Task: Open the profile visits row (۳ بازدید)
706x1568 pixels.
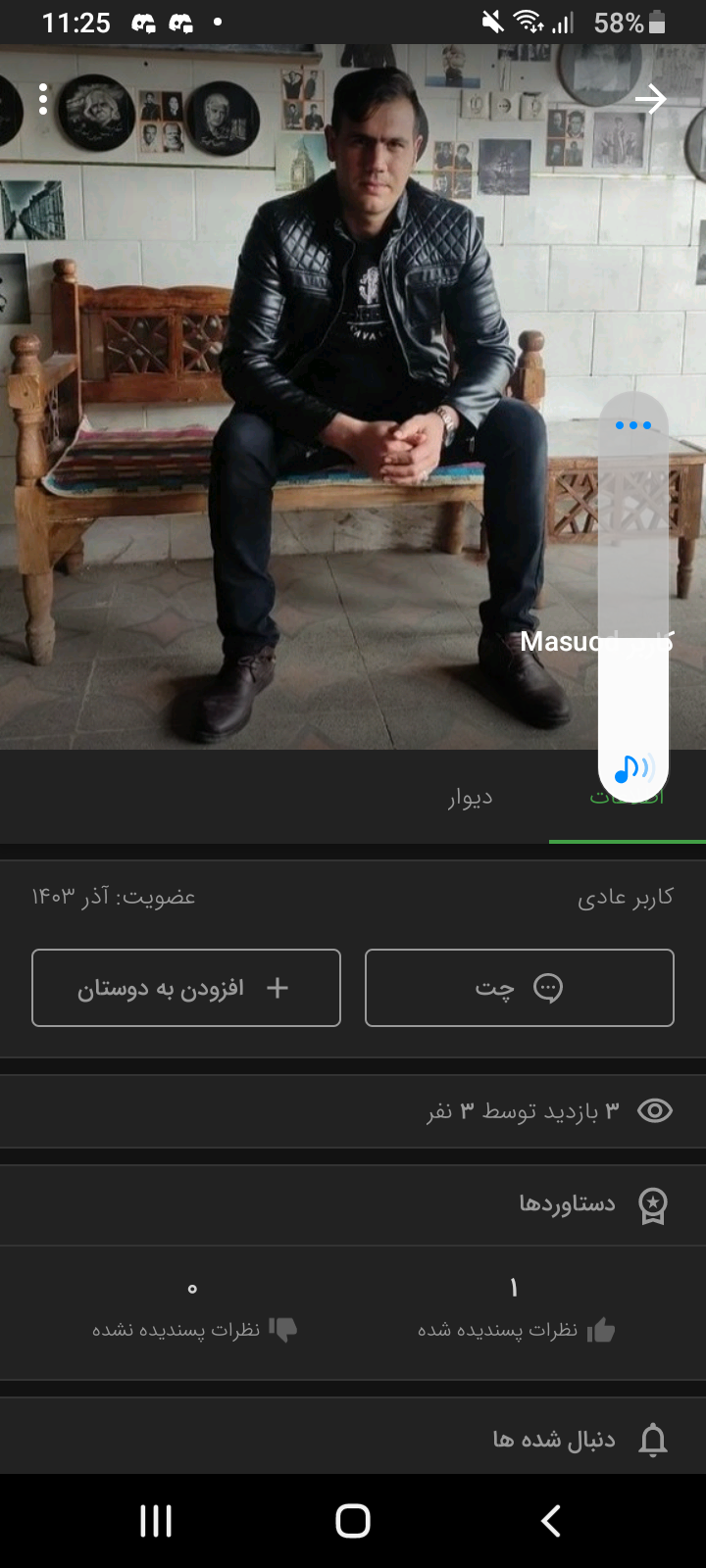Action: point(353,1111)
